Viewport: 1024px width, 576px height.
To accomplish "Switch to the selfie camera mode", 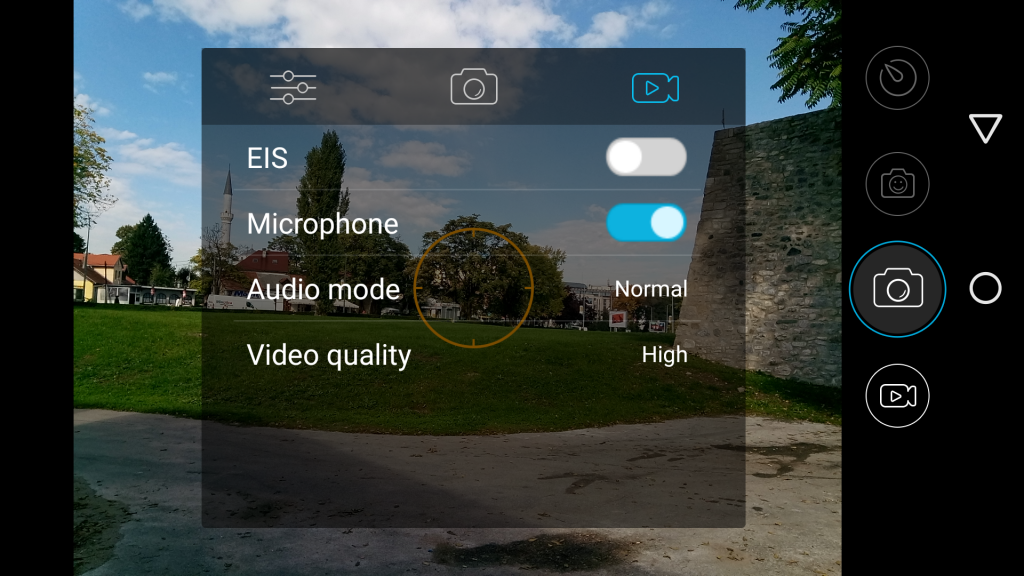I will tap(897, 184).
